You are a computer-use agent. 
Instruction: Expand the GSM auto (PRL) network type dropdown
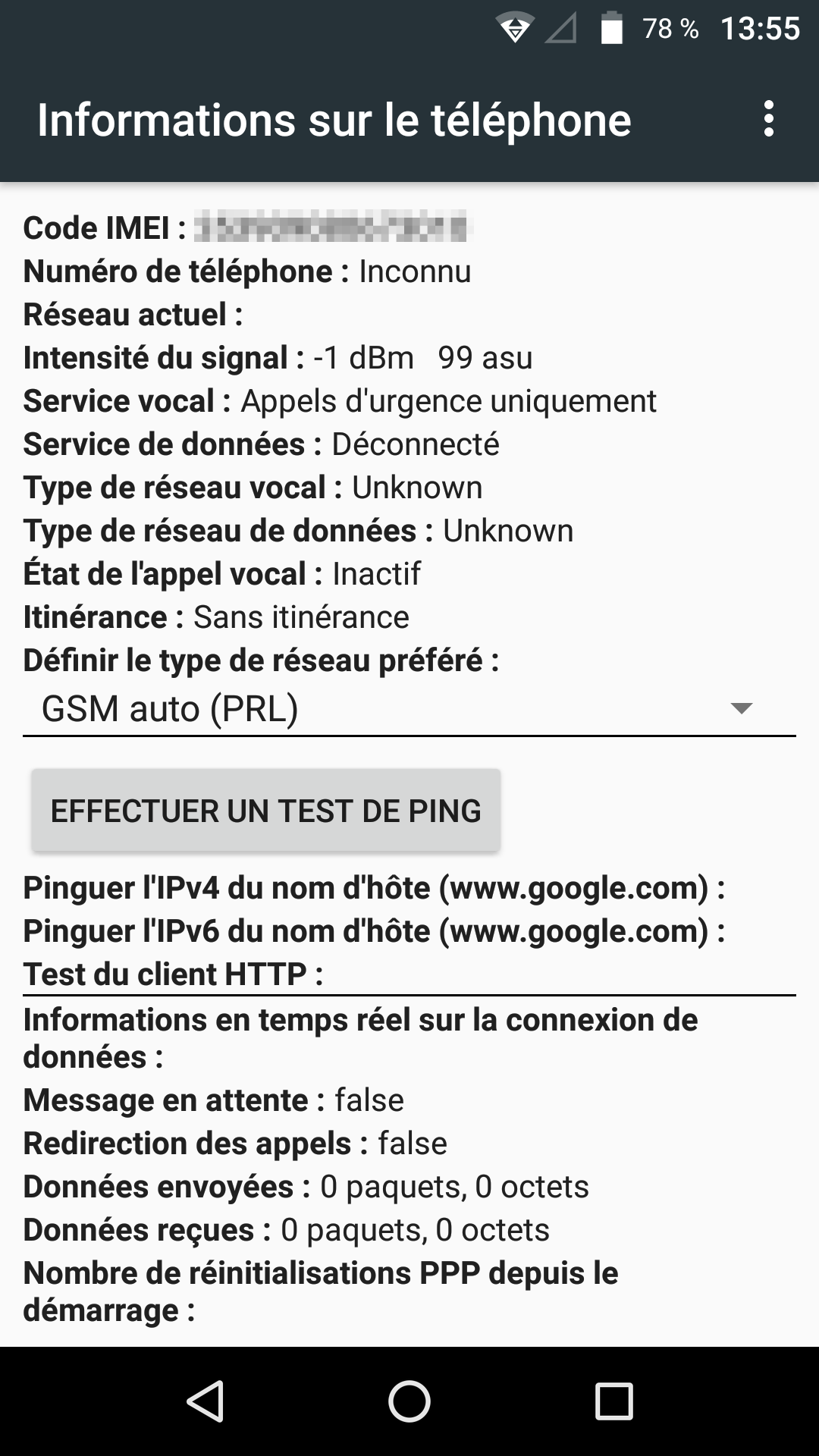point(409,709)
